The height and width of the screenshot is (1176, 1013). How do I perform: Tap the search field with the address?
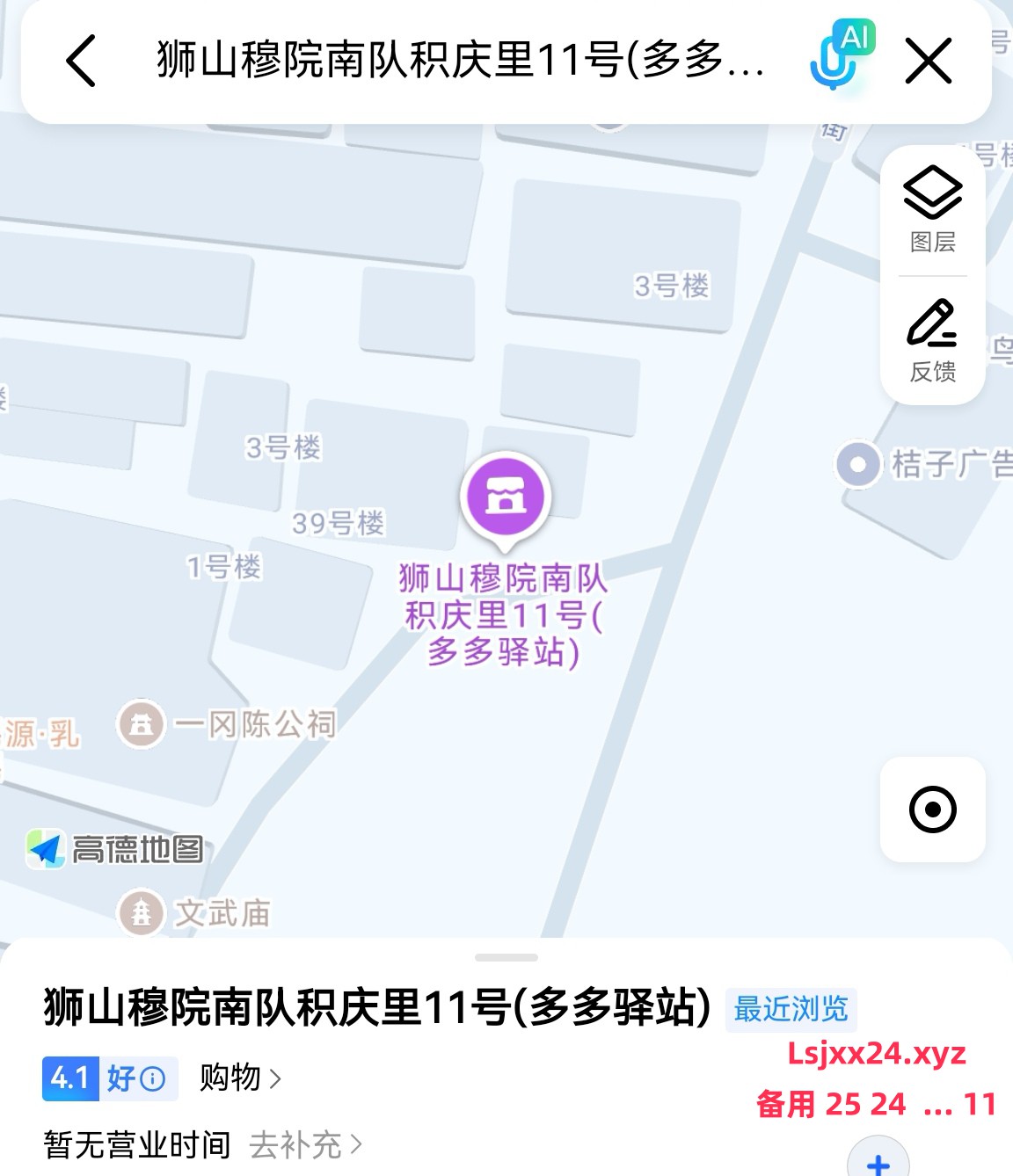tap(457, 62)
